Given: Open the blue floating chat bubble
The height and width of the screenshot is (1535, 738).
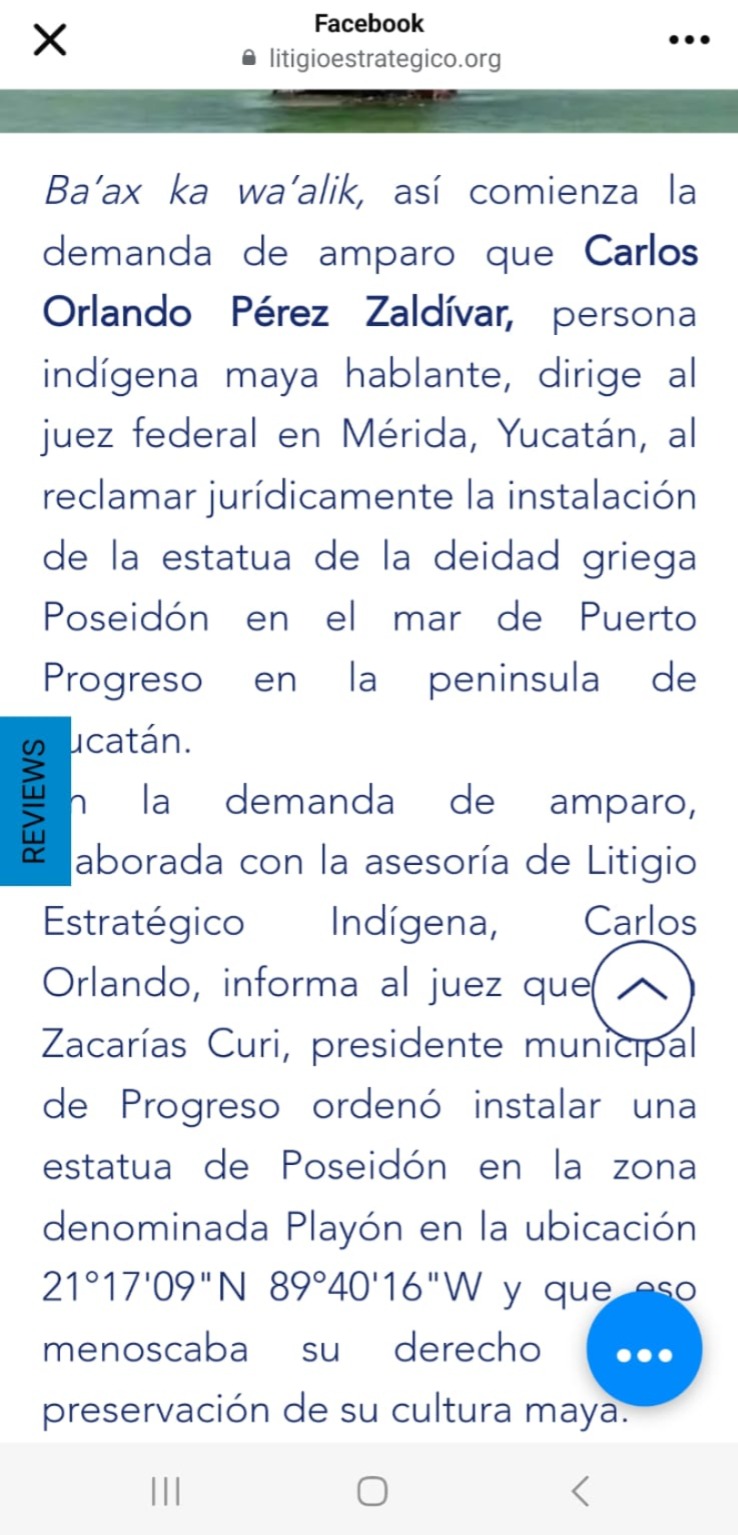Looking at the screenshot, I should point(645,1354).
